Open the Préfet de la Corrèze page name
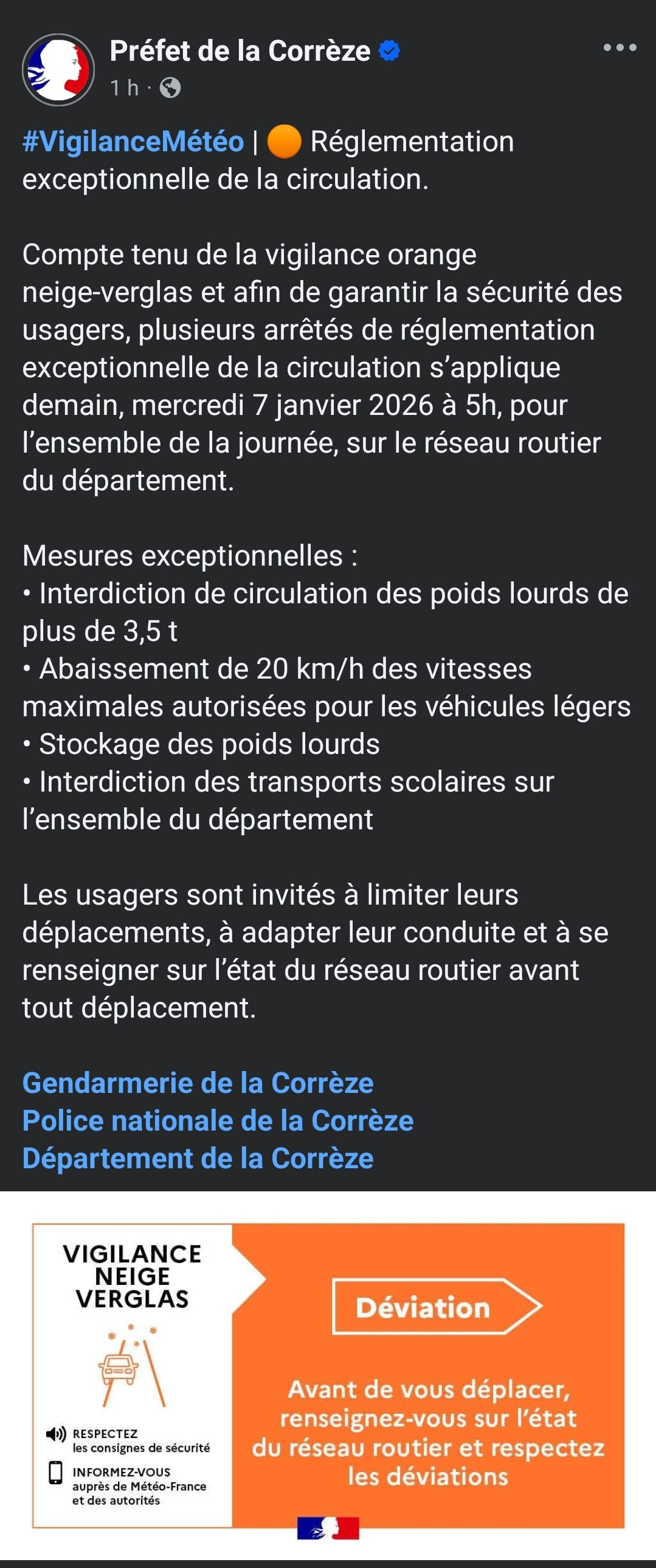The width and height of the screenshot is (656, 1568). (240, 51)
